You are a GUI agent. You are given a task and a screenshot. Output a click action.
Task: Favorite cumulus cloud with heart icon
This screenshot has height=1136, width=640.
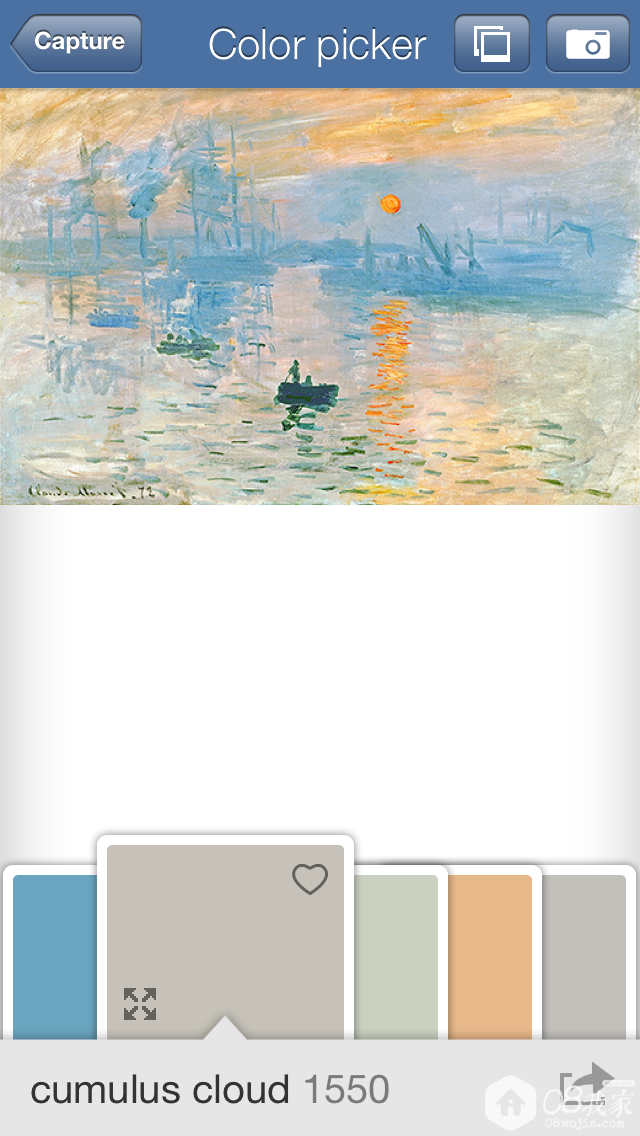click(x=309, y=879)
